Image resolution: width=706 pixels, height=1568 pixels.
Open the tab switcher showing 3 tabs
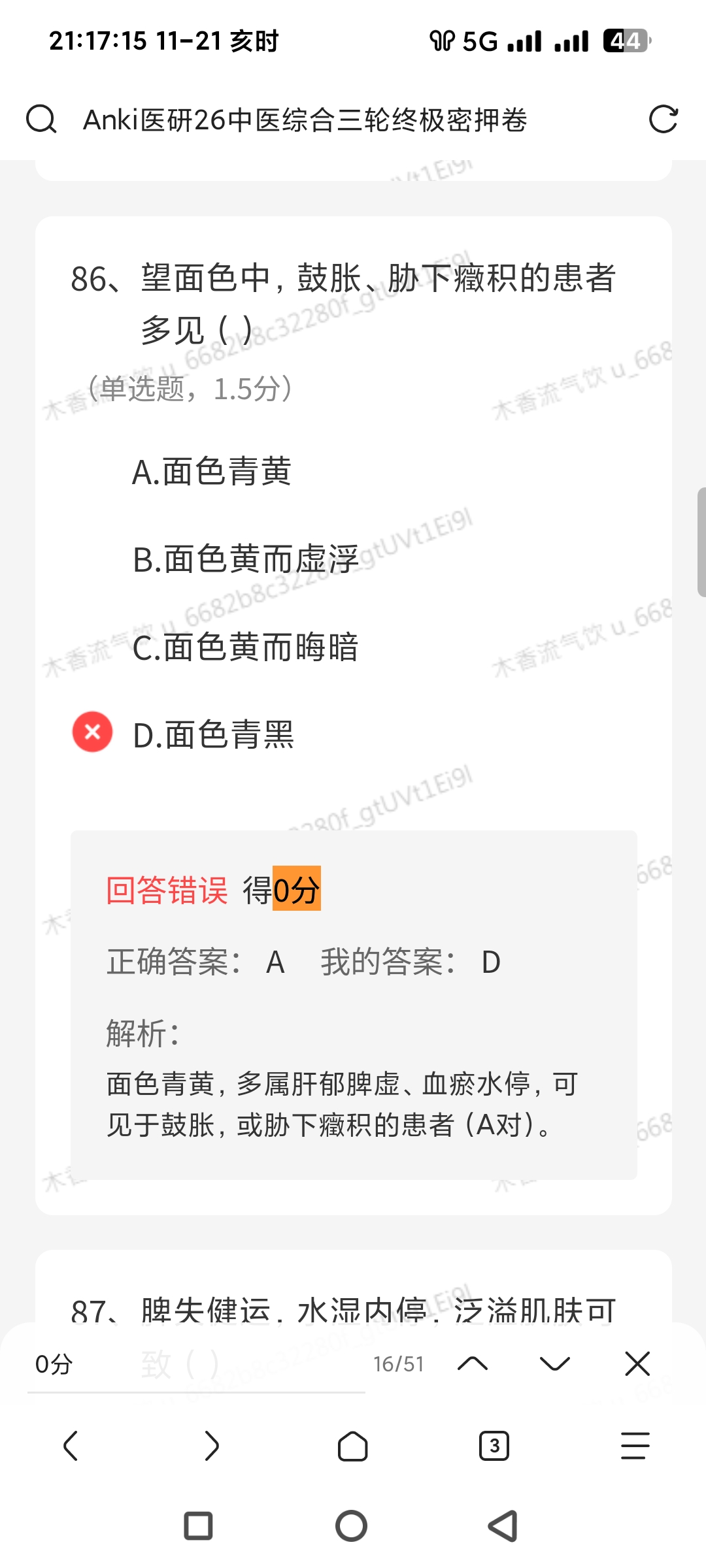click(x=494, y=1445)
